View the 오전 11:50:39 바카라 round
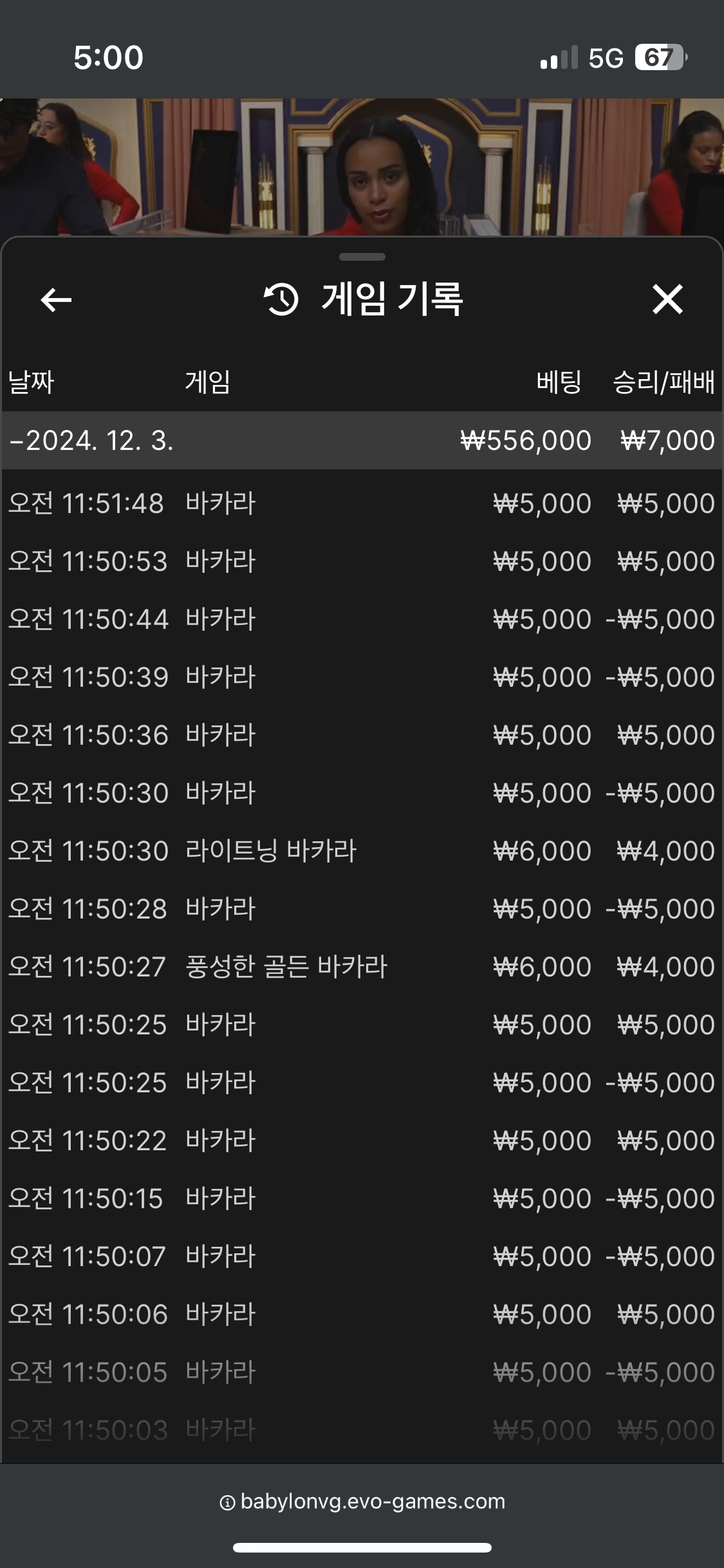Viewport: 724px width, 1568px height. tap(362, 677)
